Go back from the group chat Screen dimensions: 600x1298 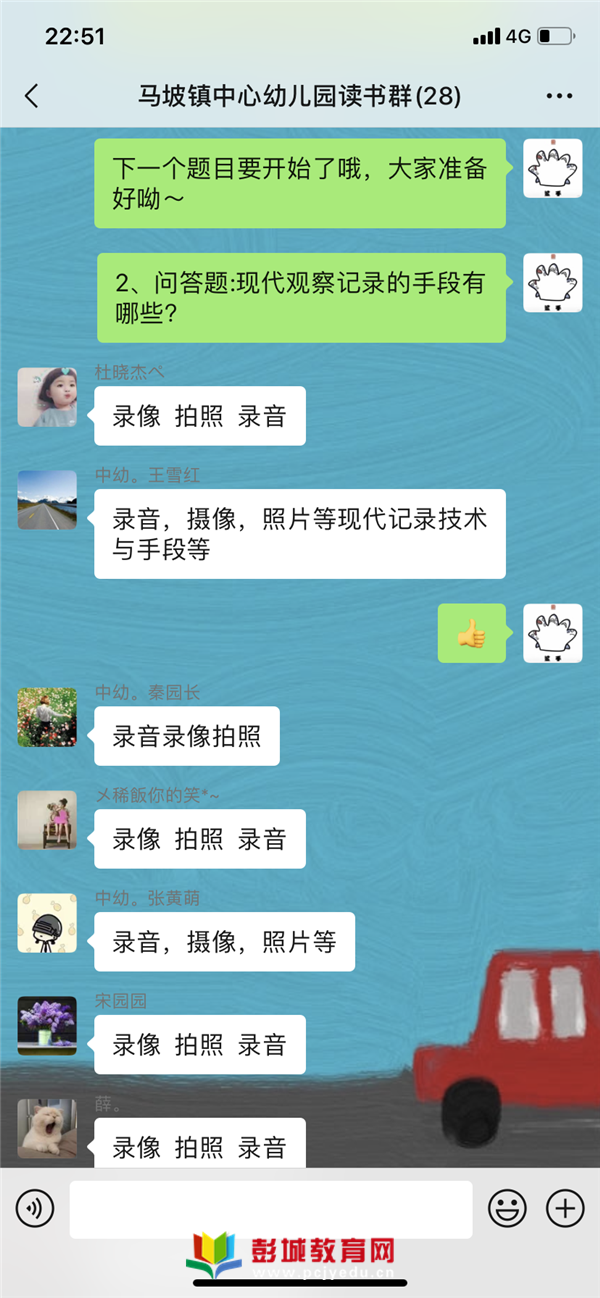pos(32,96)
